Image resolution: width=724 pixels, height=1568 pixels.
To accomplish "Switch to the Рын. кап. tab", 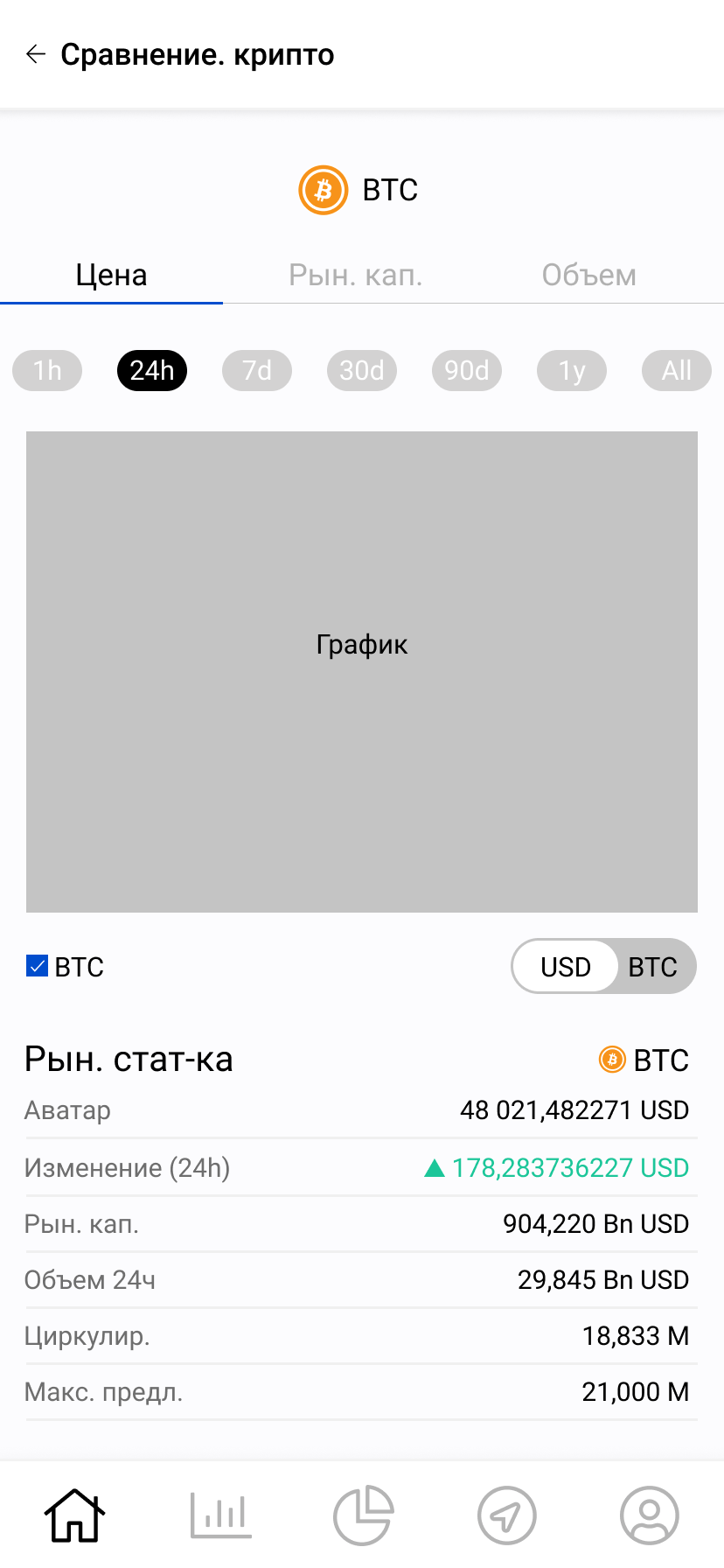I will [355, 276].
